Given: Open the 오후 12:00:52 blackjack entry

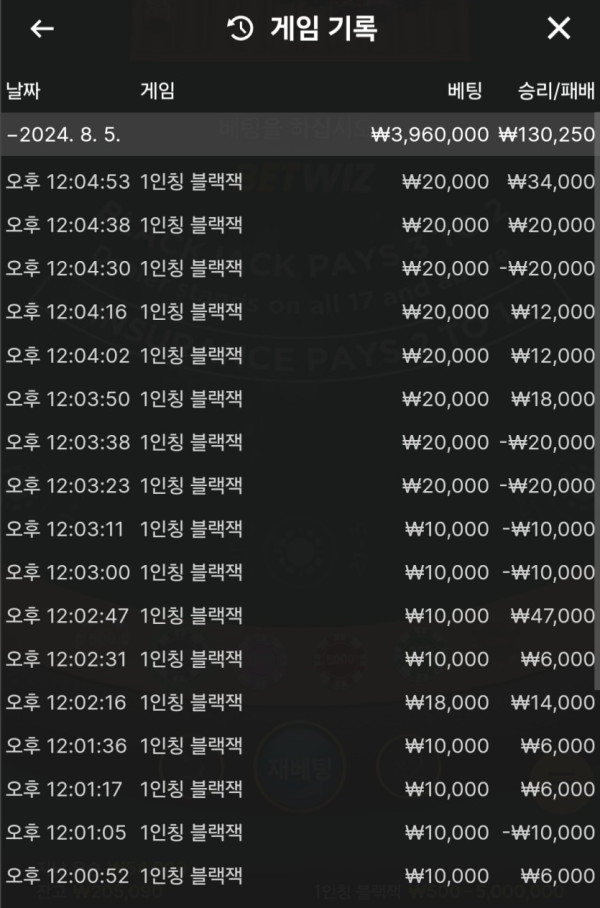Looking at the screenshot, I should [x=300, y=875].
